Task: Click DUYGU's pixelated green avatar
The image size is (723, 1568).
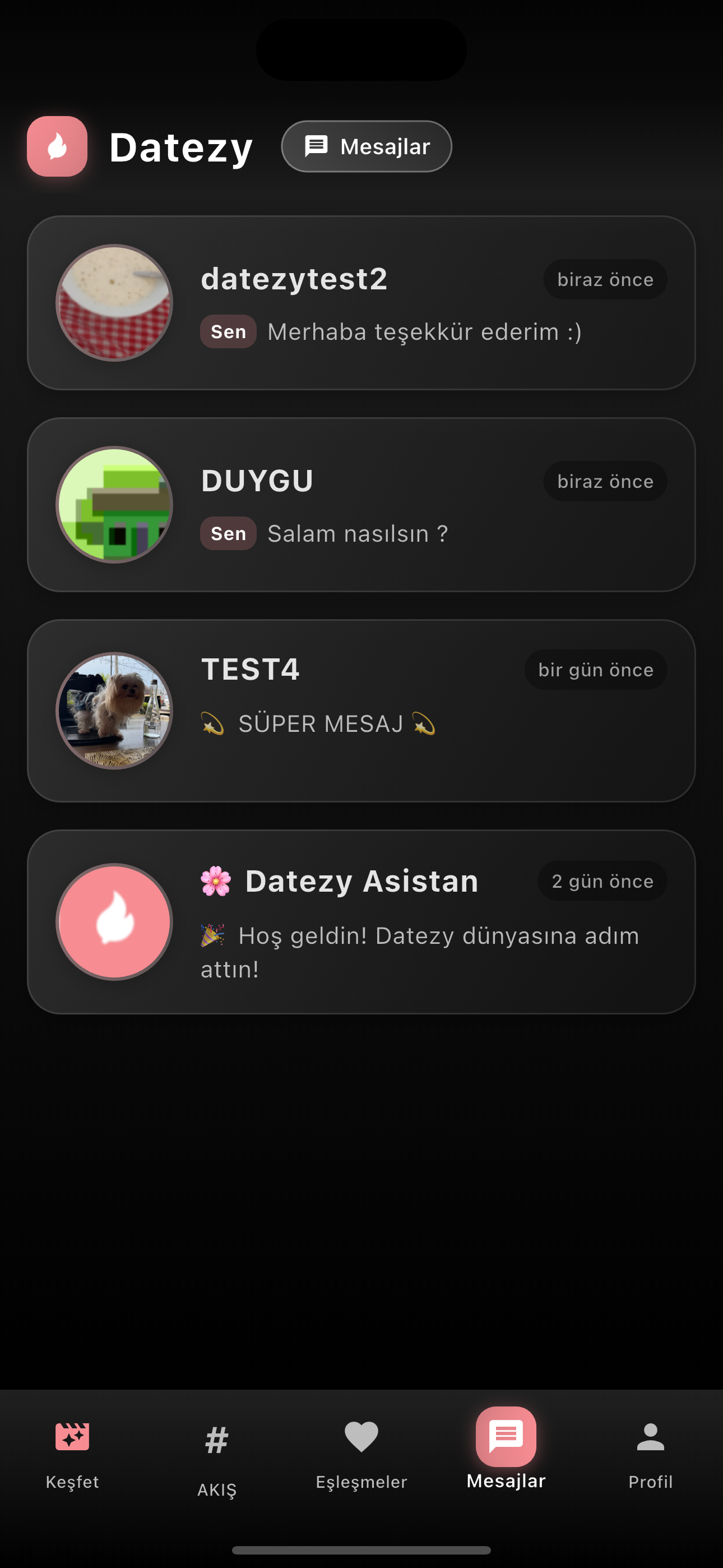Action: (x=114, y=504)
